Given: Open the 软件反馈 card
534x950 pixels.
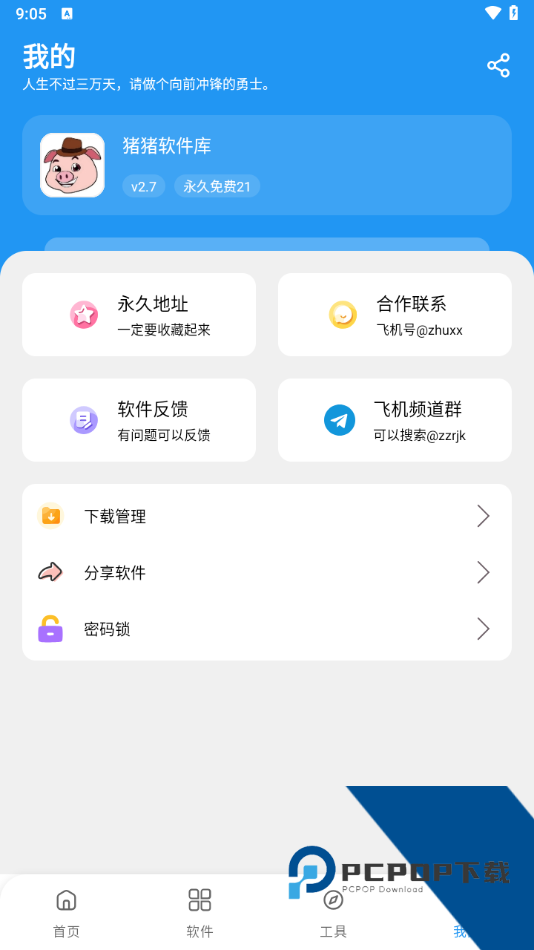Looking at the screenshot, I should click(x=139, y=420).
